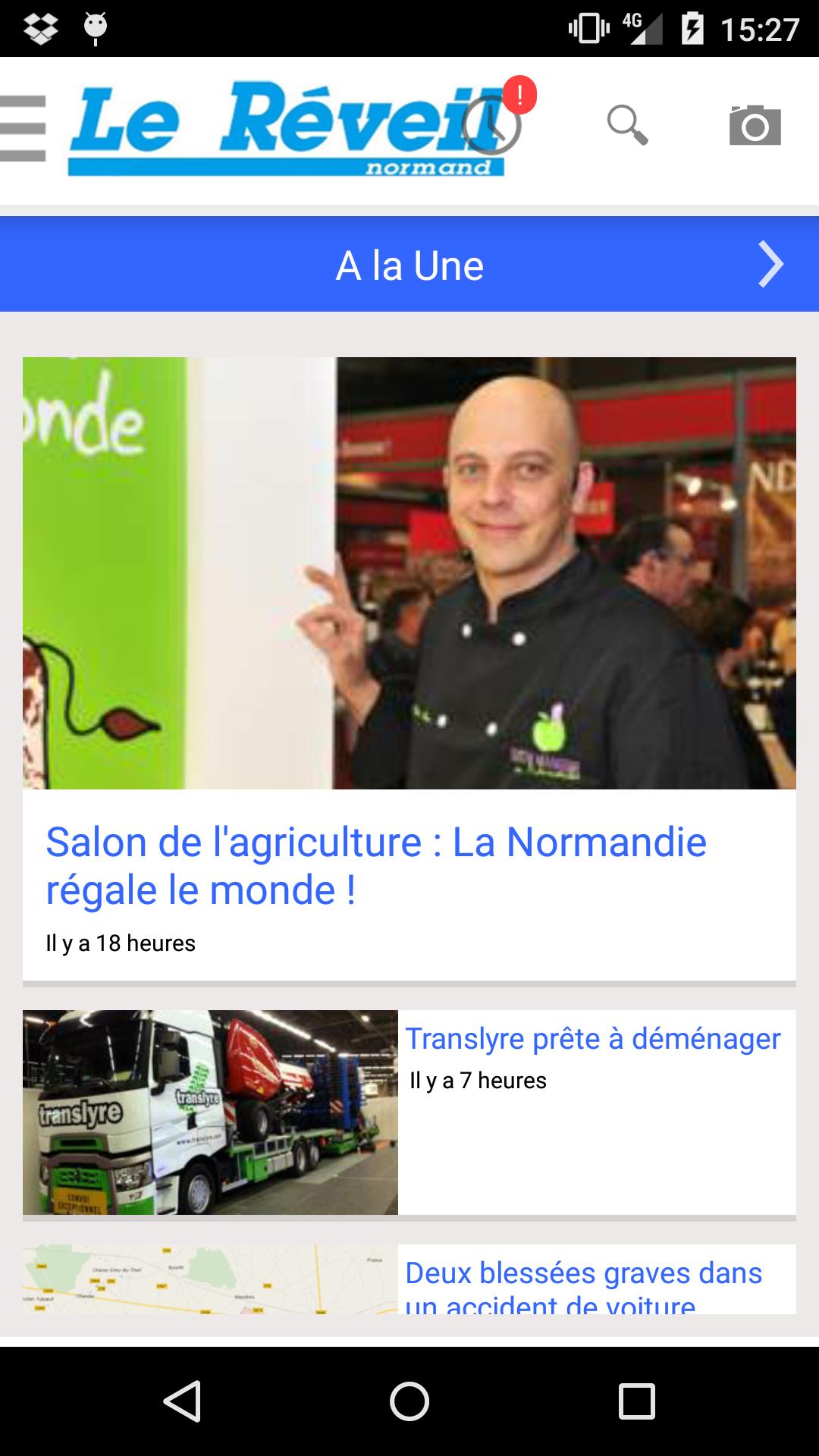Tap the red notification badge

(x=520, y=94)
